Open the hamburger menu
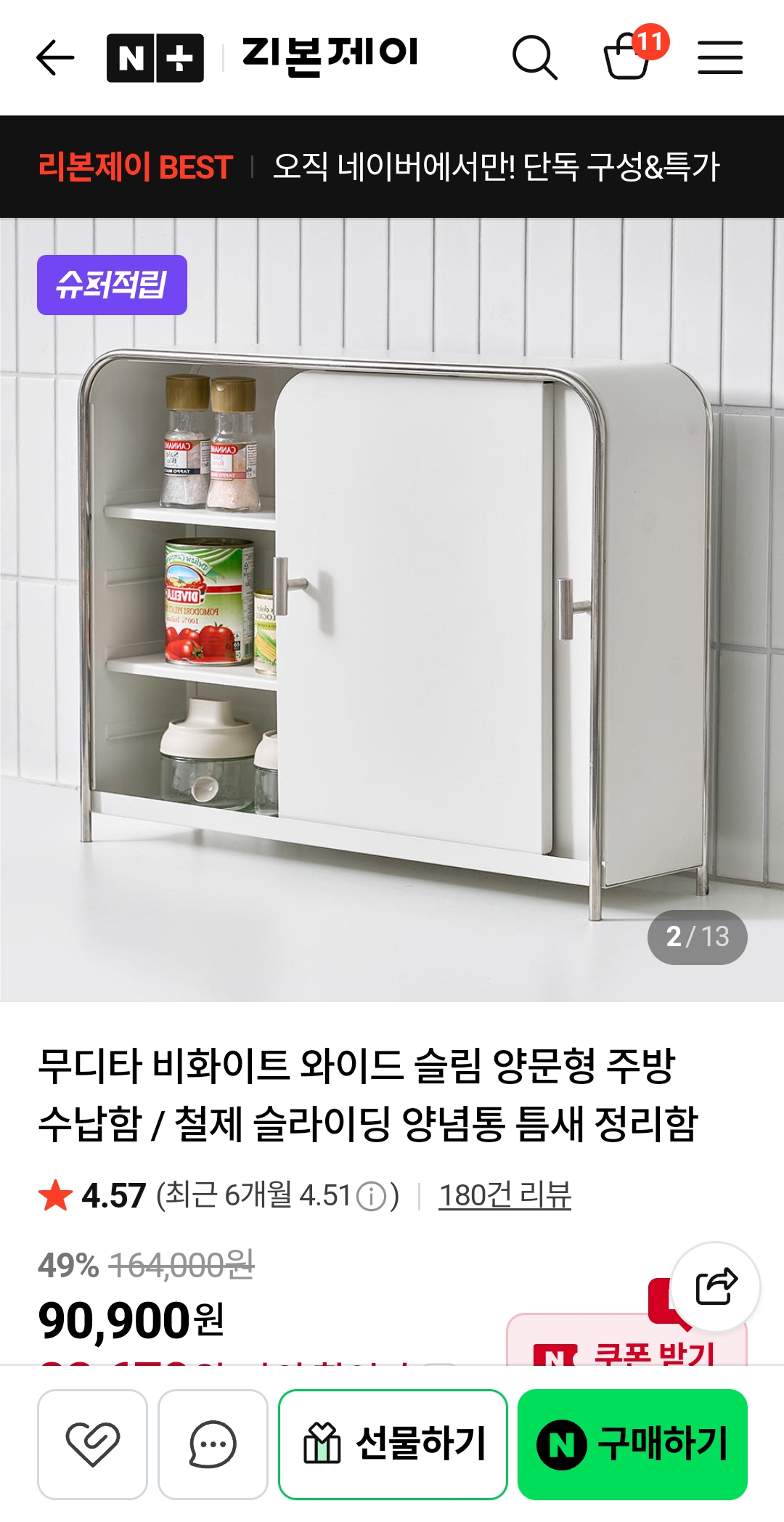784x1522 pixels. pos(720,57)
